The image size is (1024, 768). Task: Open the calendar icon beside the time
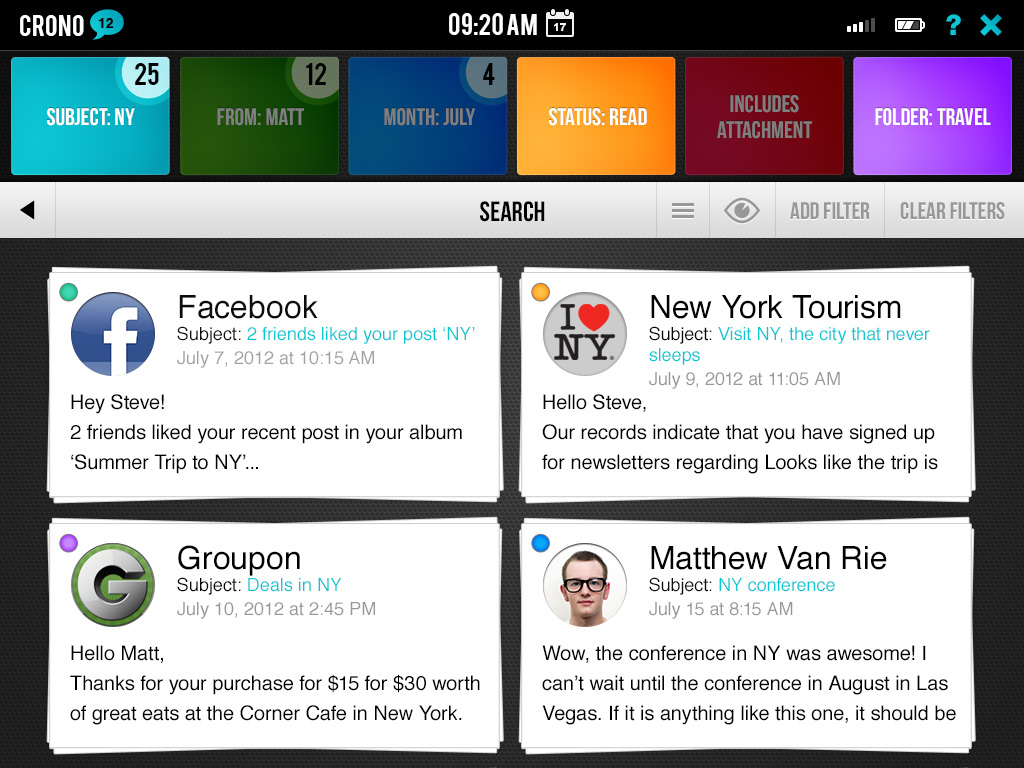(561, 24)
